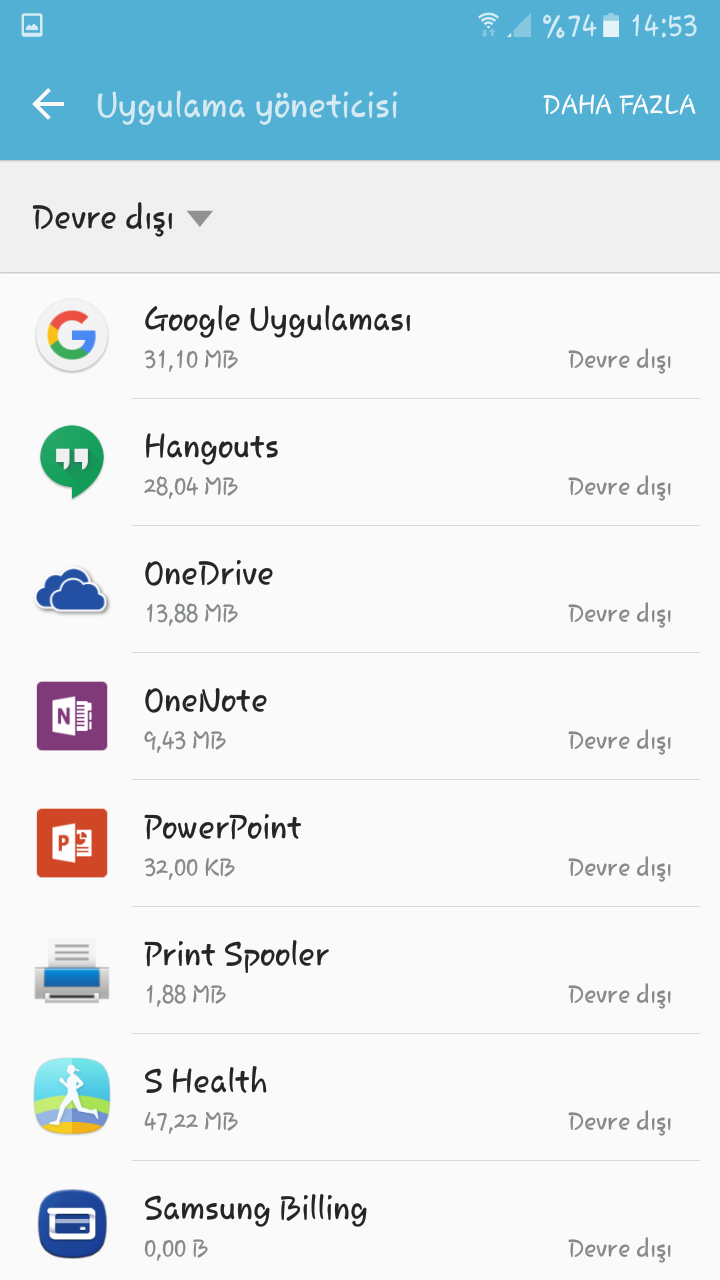This screenshot has width=720, height=1280.
Task: Open Print Spooler app info
Action: [360, 972]
